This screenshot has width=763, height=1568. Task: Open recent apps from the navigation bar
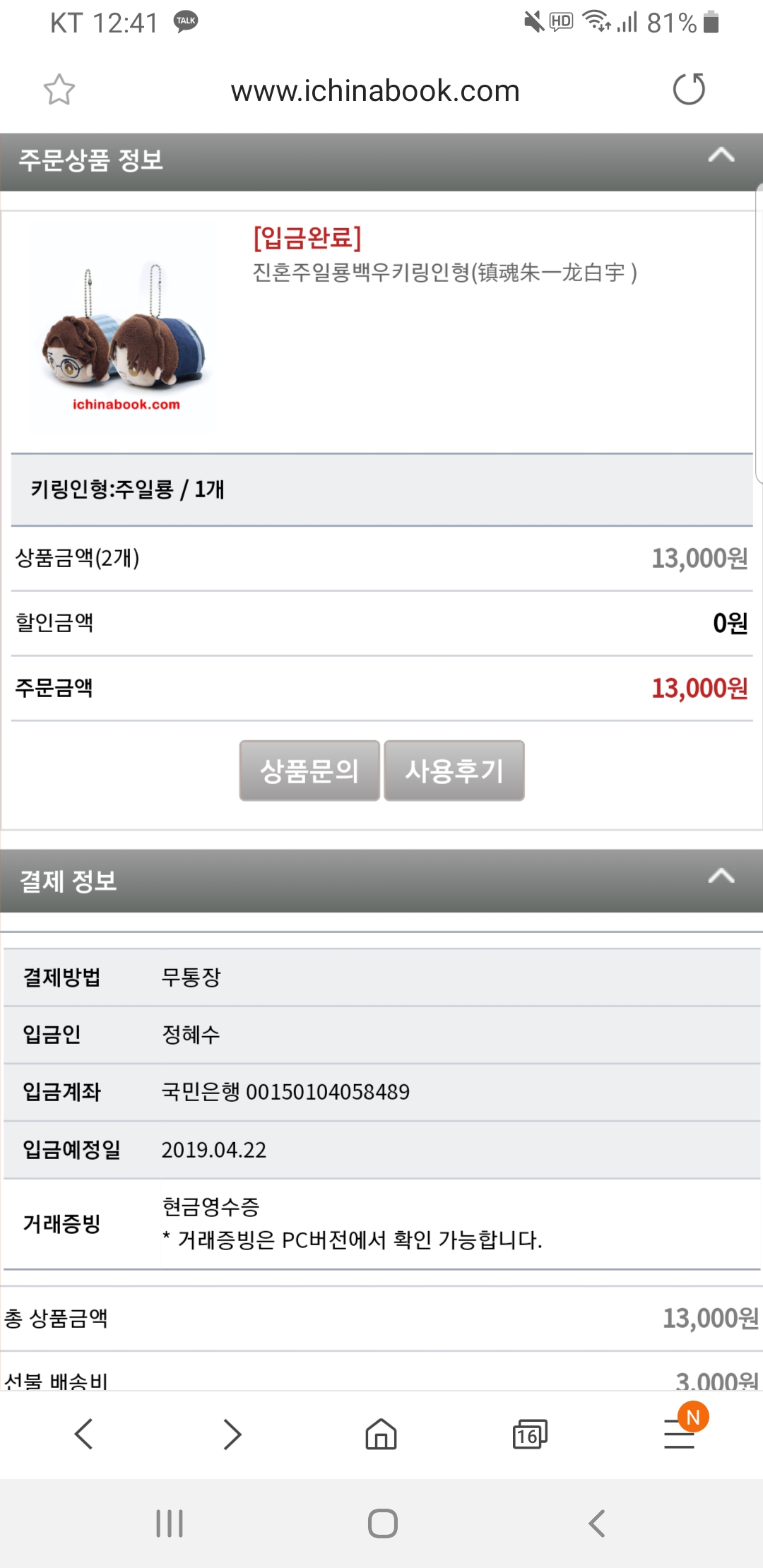[x=170, y=1524]
